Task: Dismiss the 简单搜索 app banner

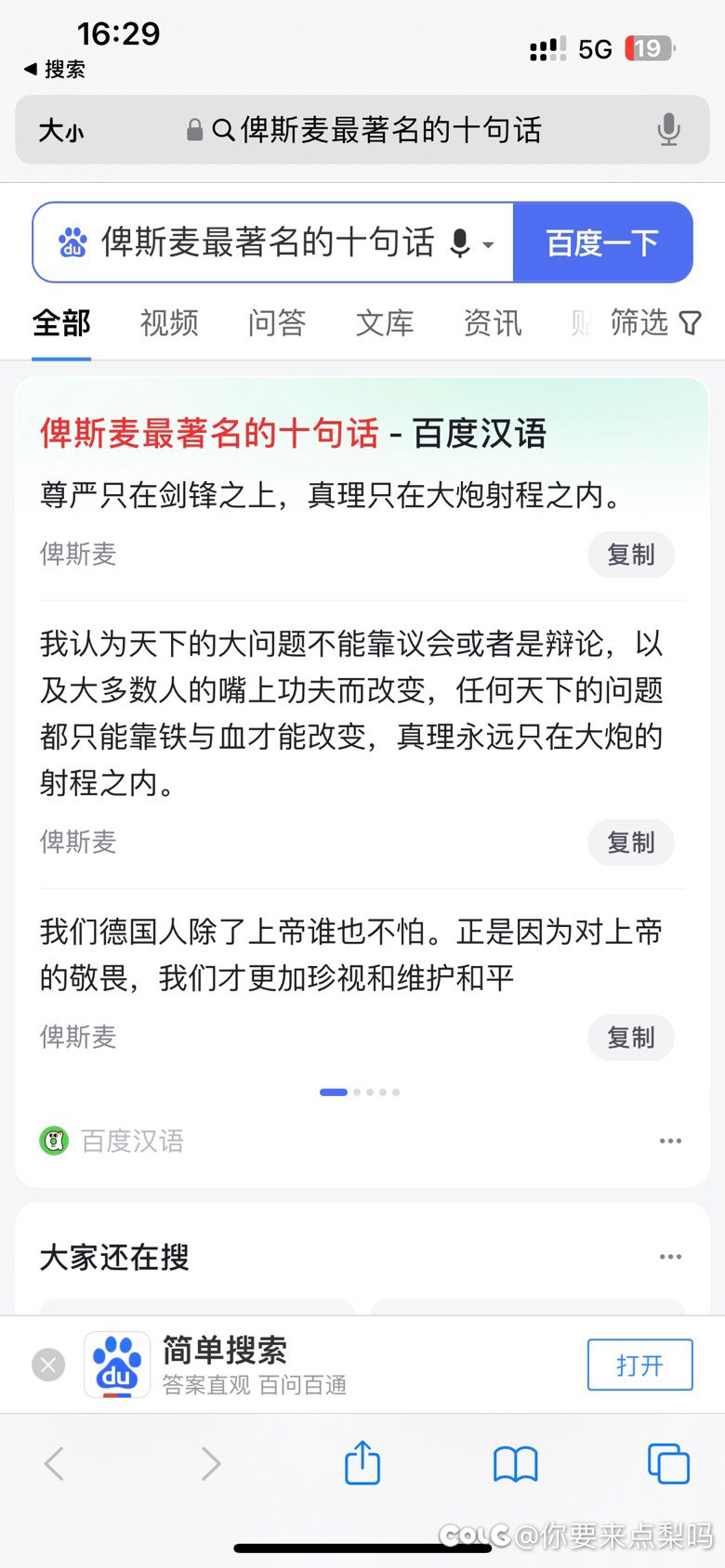Action: pos(48,1365)
